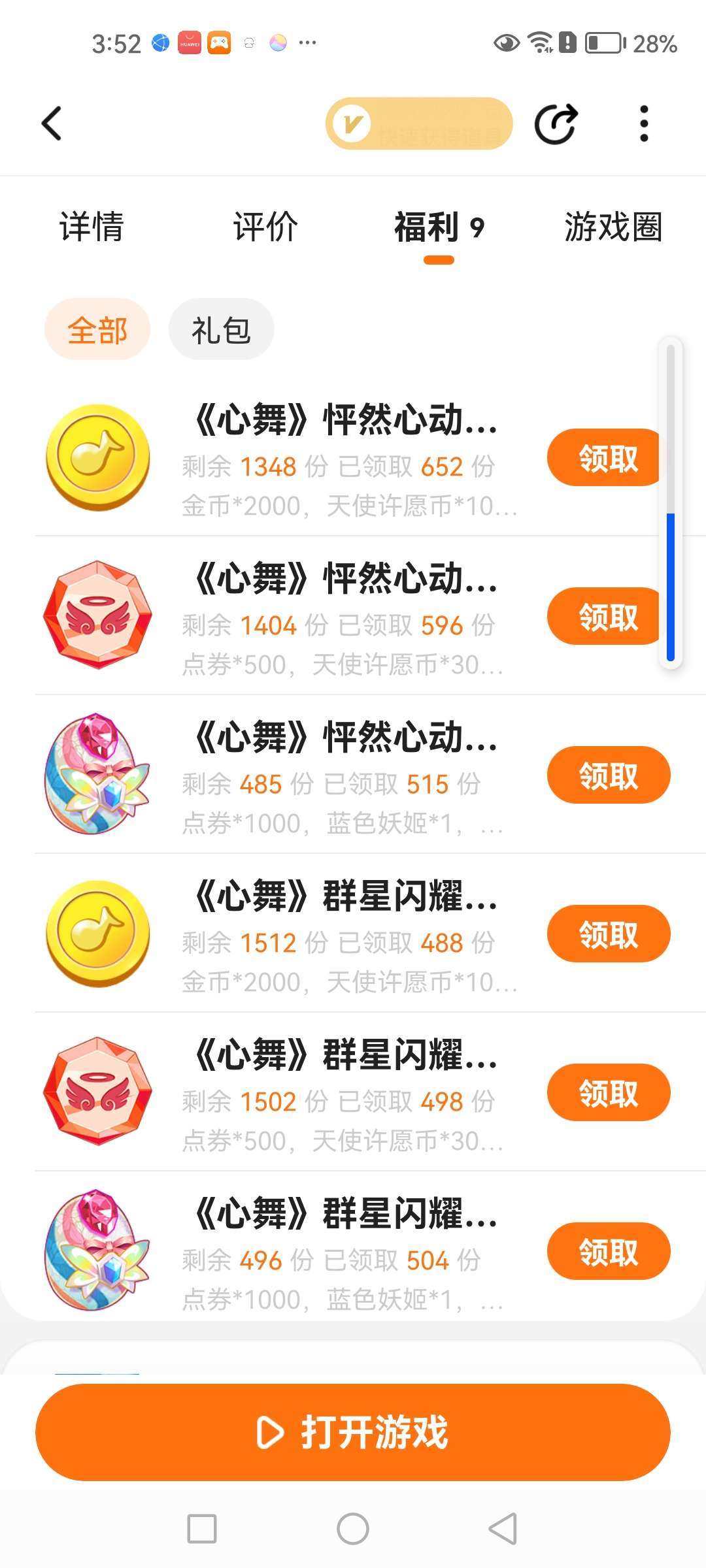Open the 游戏圈 tab
This screenshot has height=1568, width=706.
pyautogui.click(x=613, y=227)
